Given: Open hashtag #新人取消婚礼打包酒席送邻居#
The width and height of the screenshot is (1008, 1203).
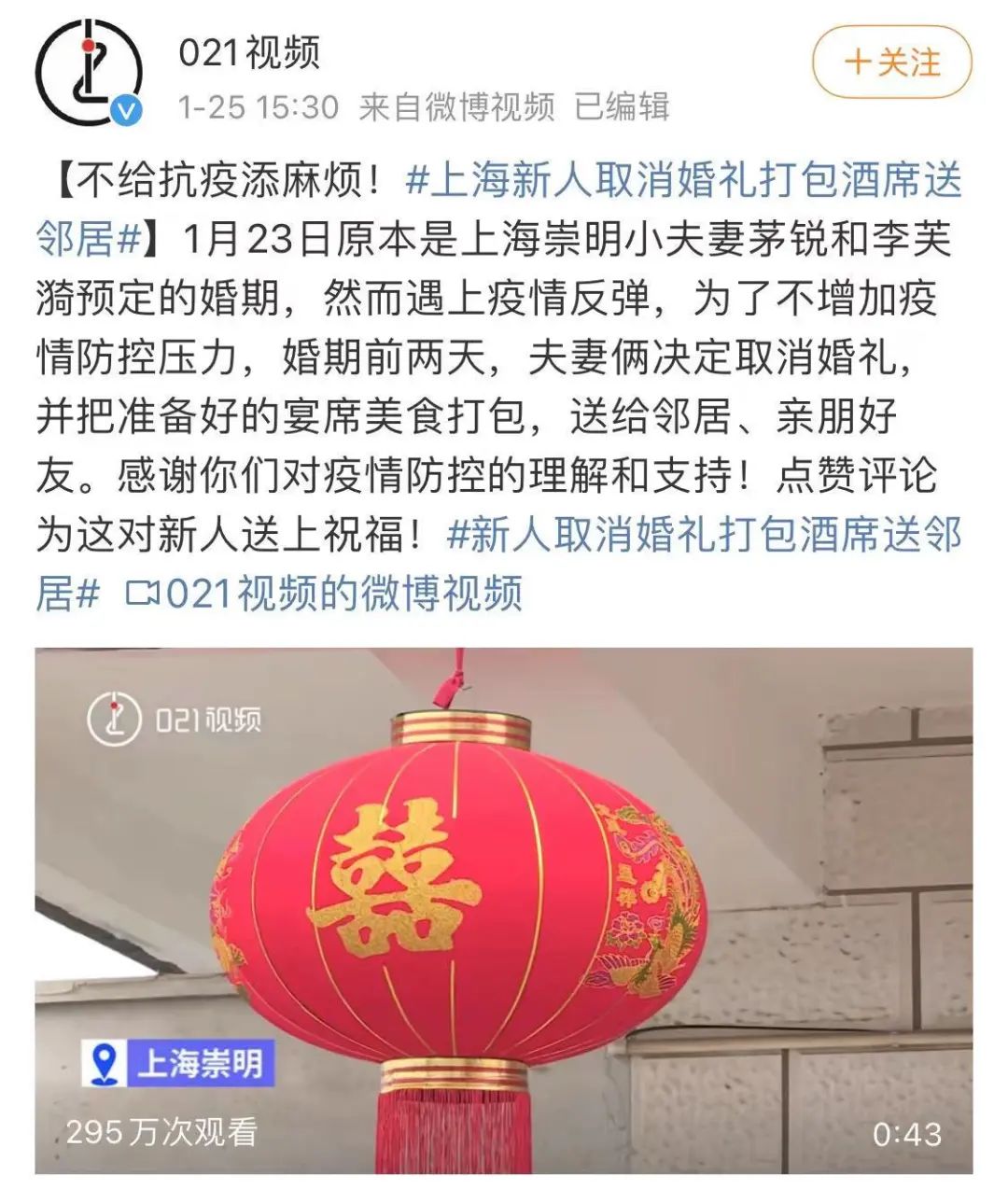Looking at the screenshot, I should point(704,535).
